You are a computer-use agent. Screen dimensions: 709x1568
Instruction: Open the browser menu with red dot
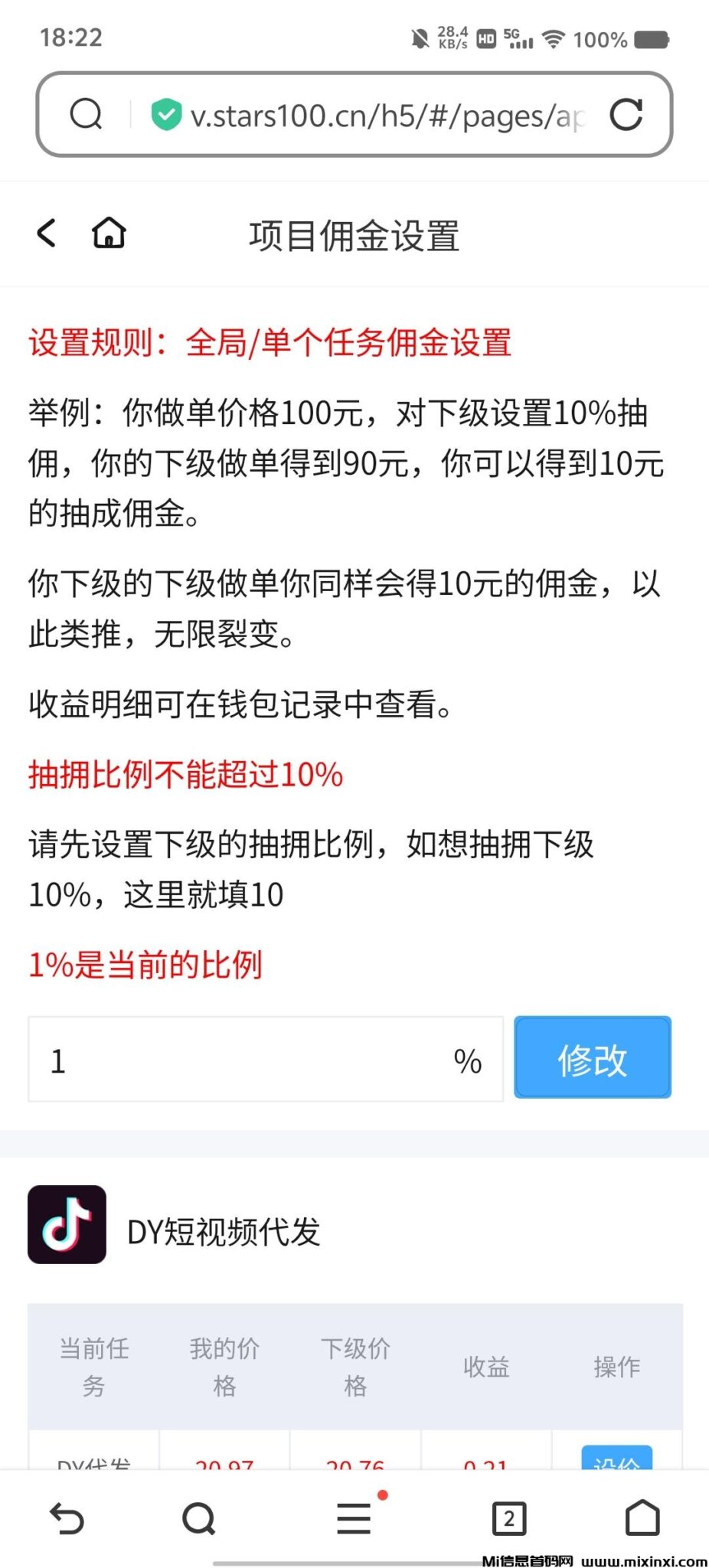coord(354,1517)
